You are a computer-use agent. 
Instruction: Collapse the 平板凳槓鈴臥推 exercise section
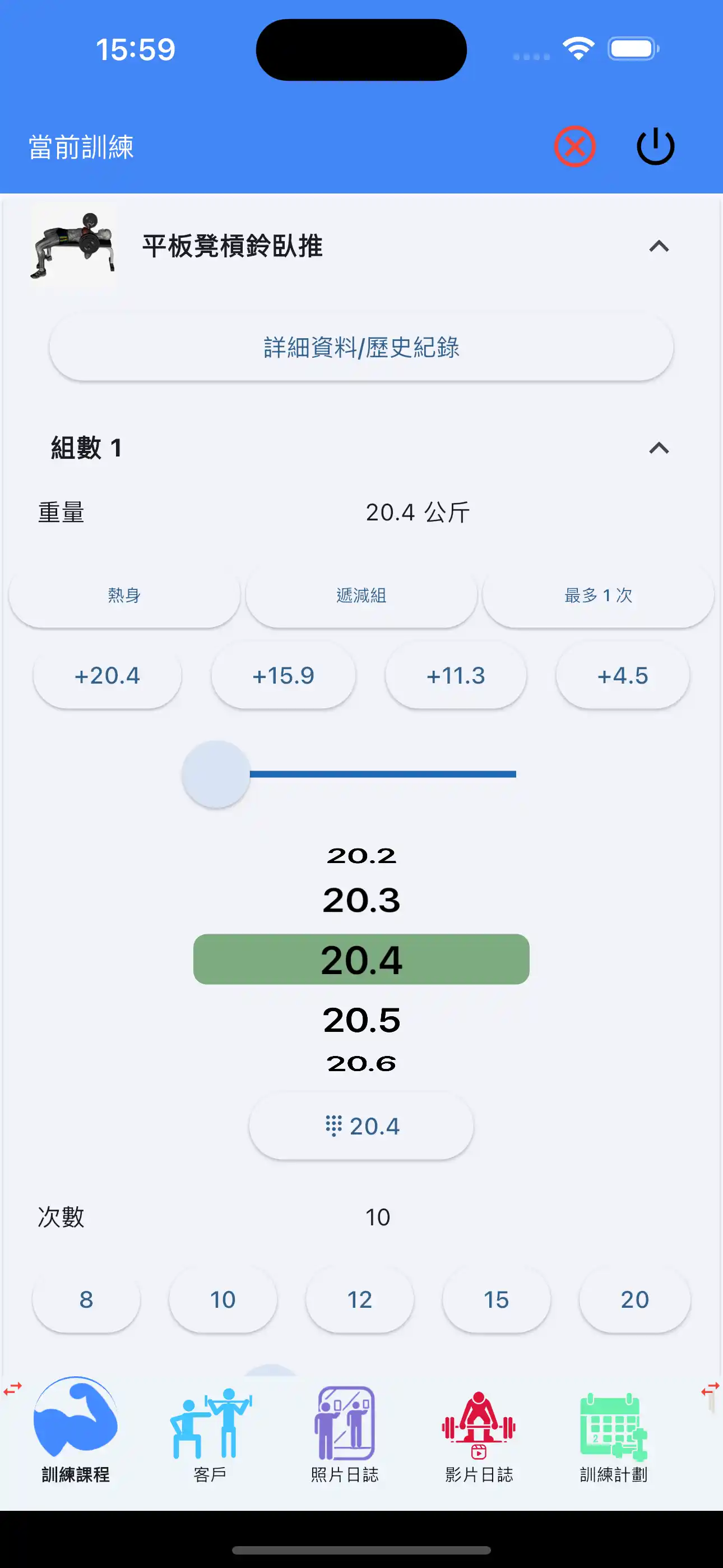click(x=659, y=247)
